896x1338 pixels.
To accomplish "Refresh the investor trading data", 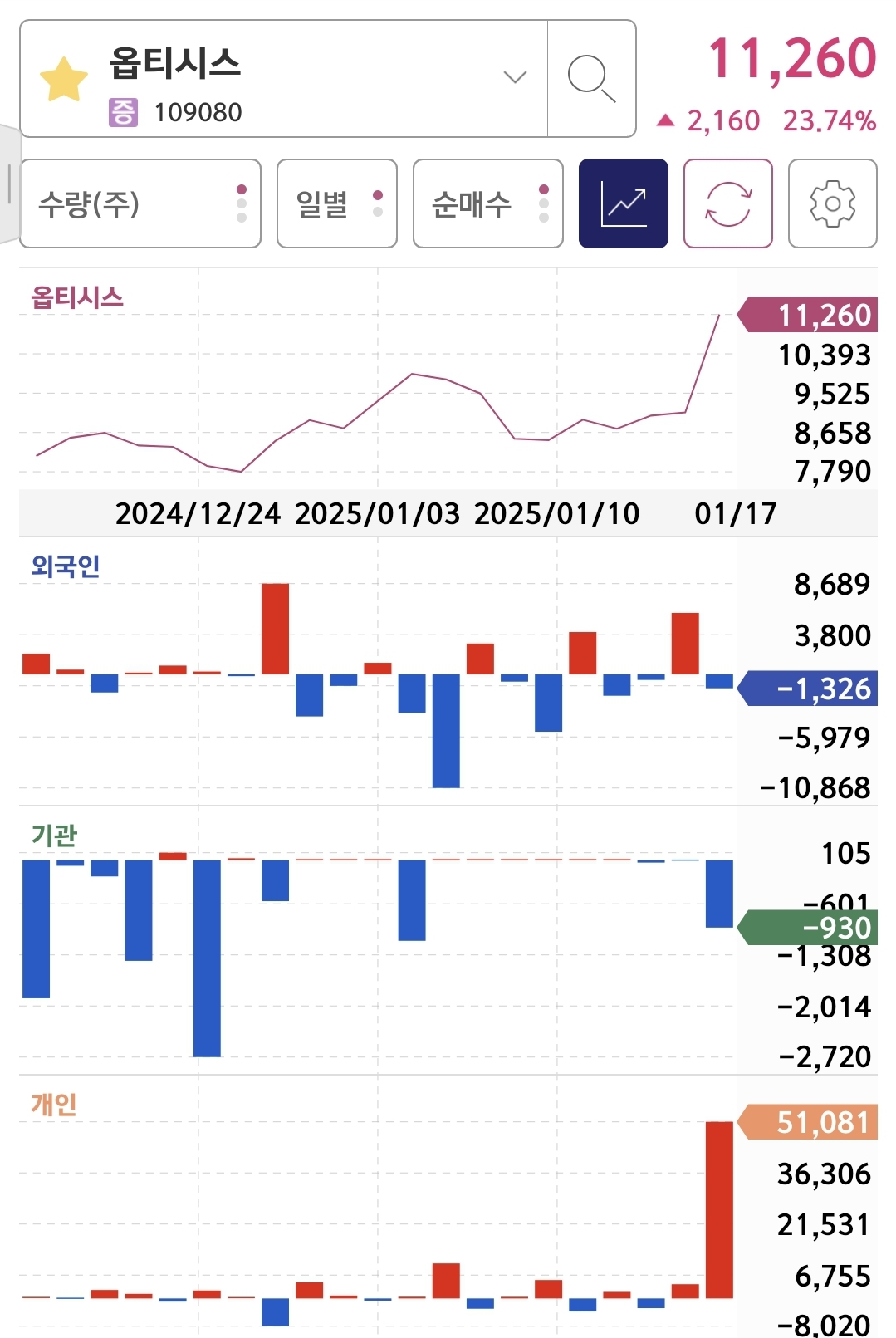I will [727, 204].
